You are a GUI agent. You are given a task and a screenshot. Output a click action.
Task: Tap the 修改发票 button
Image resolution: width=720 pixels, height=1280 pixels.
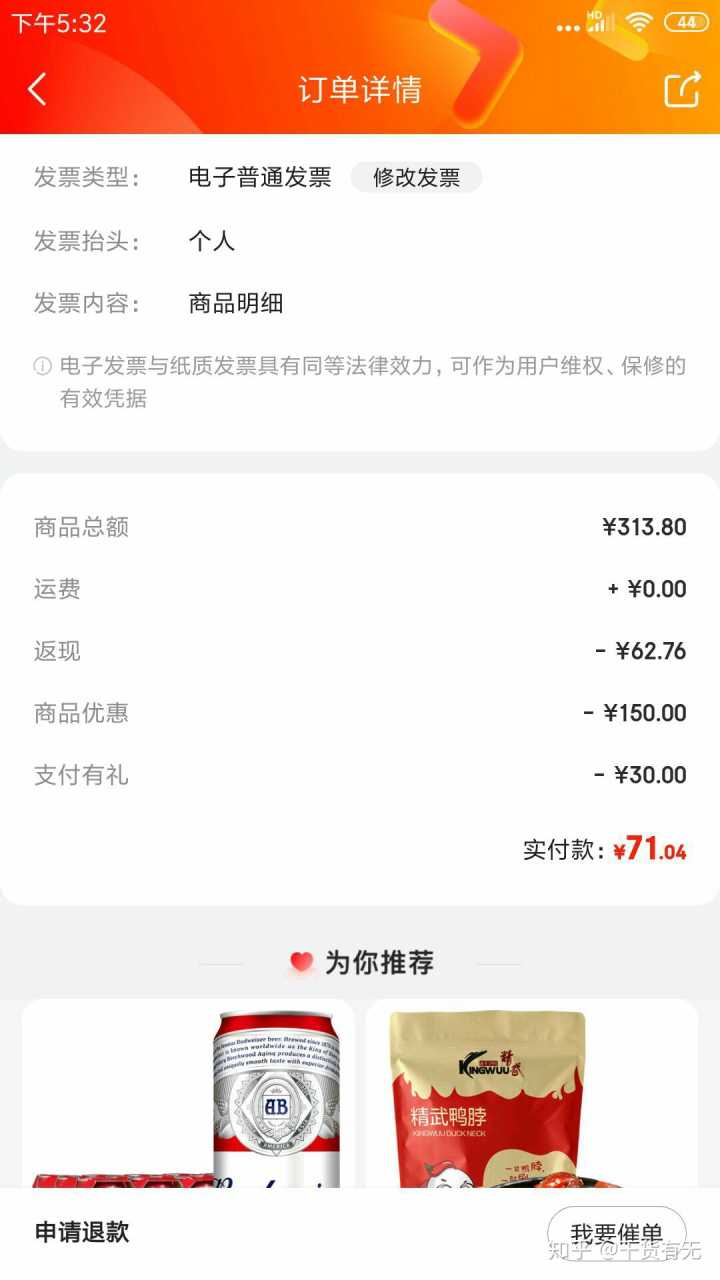(x=416, y=178)
